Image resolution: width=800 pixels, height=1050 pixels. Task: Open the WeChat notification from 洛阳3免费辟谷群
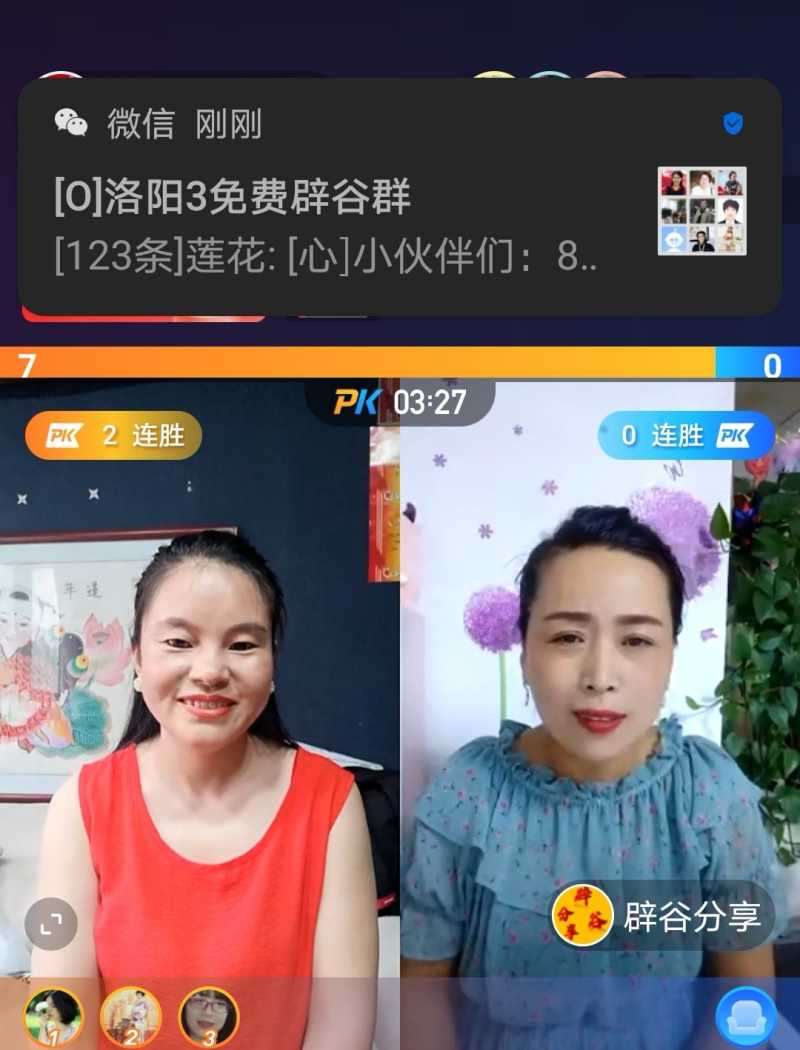pyautogui.click(x=400, y=197)
